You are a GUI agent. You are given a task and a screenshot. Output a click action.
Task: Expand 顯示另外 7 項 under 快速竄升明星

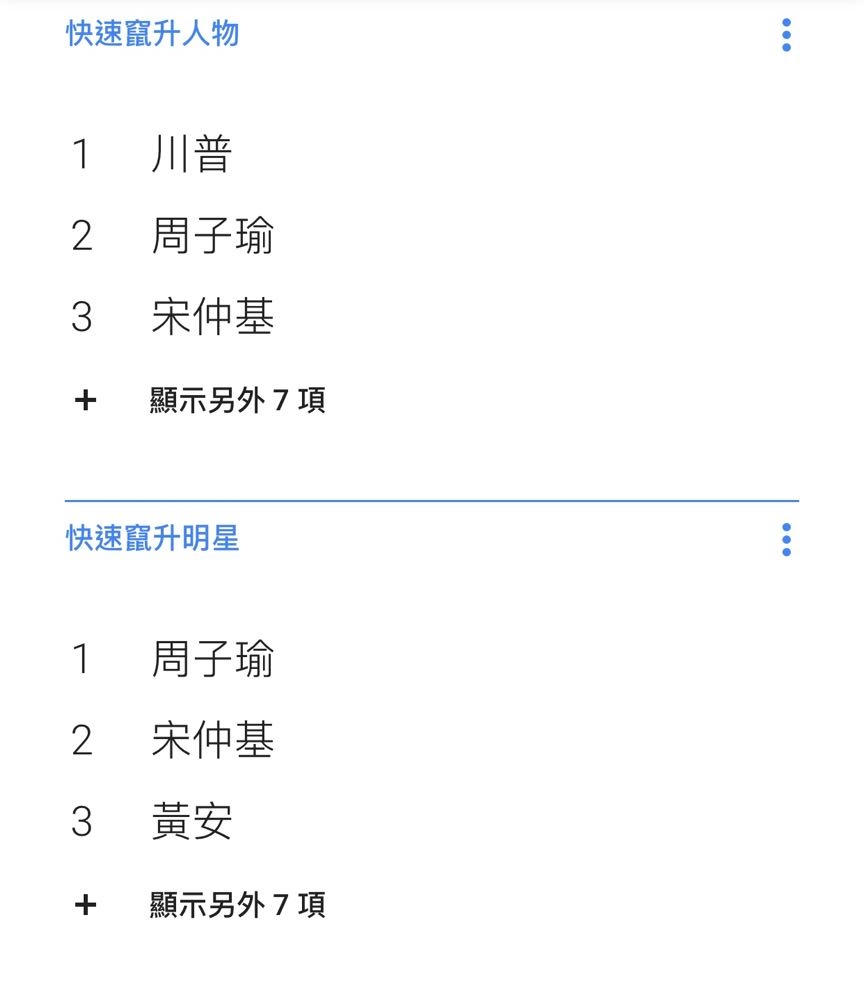[x=236, y=905]
